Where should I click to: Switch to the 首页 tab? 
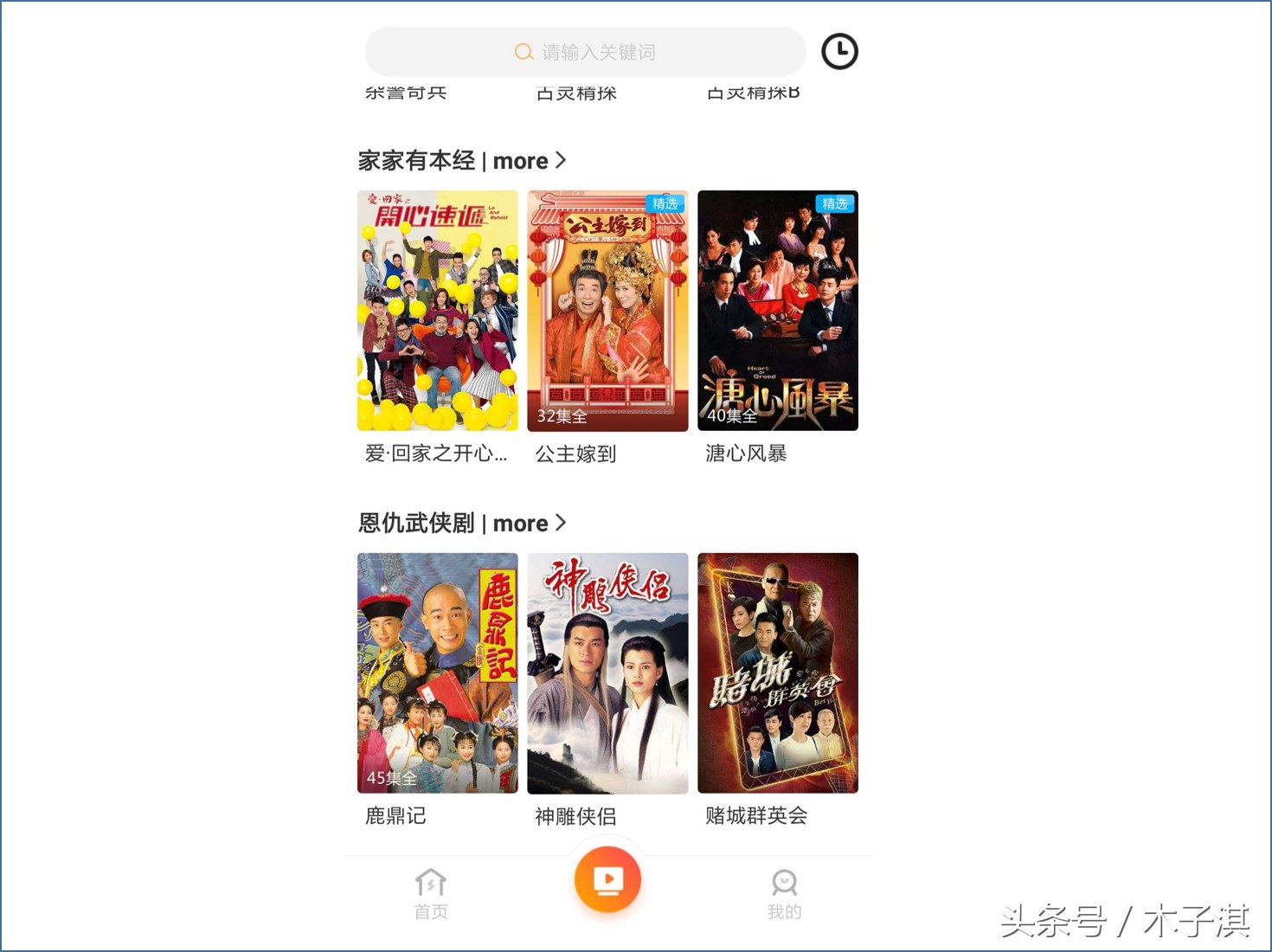(431, 894)
